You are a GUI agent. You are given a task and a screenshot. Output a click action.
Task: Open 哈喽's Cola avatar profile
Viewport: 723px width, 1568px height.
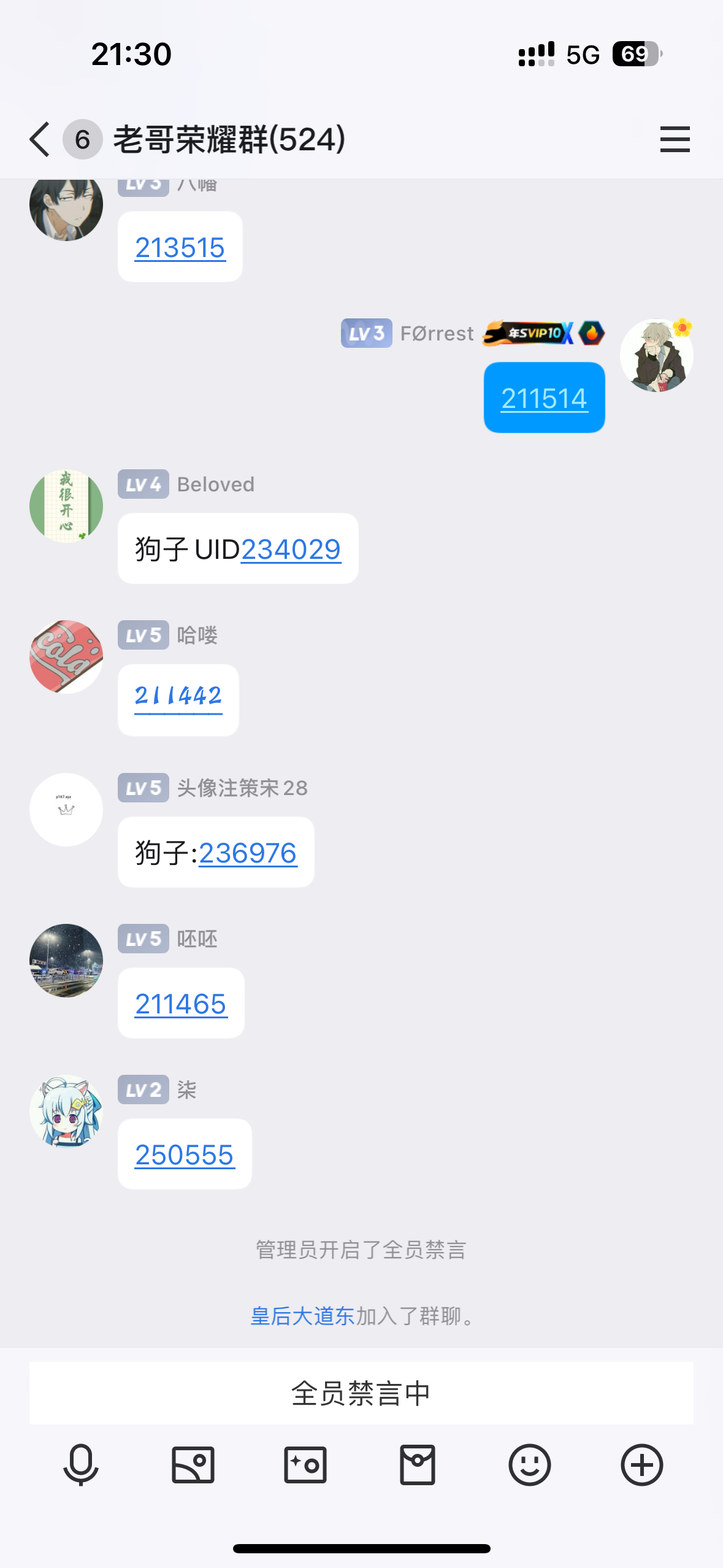pyautogui.click(x=66, y=657)
